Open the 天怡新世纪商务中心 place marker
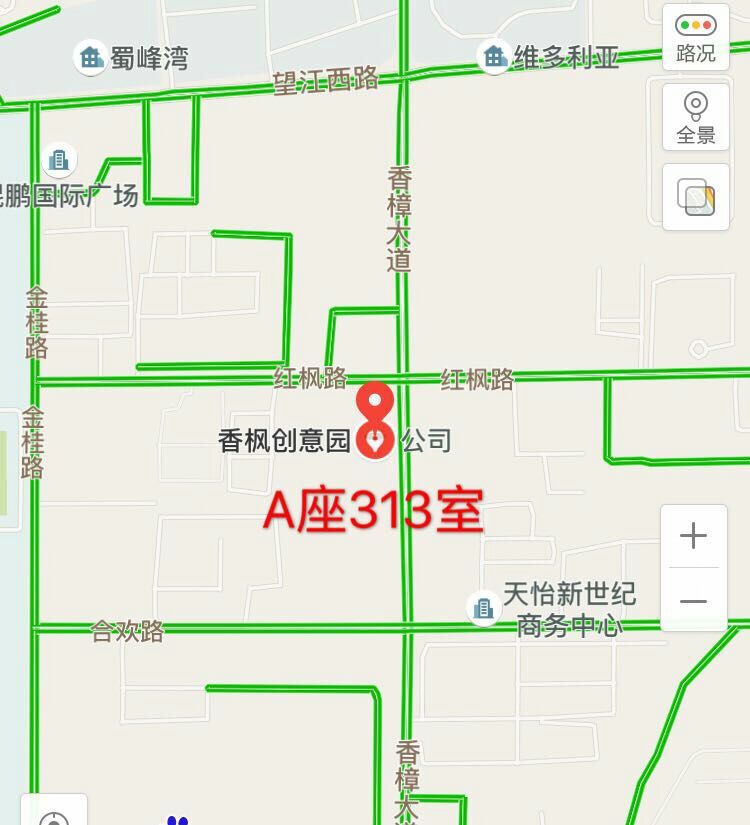750x825 pixels. [x=484, y=607]
